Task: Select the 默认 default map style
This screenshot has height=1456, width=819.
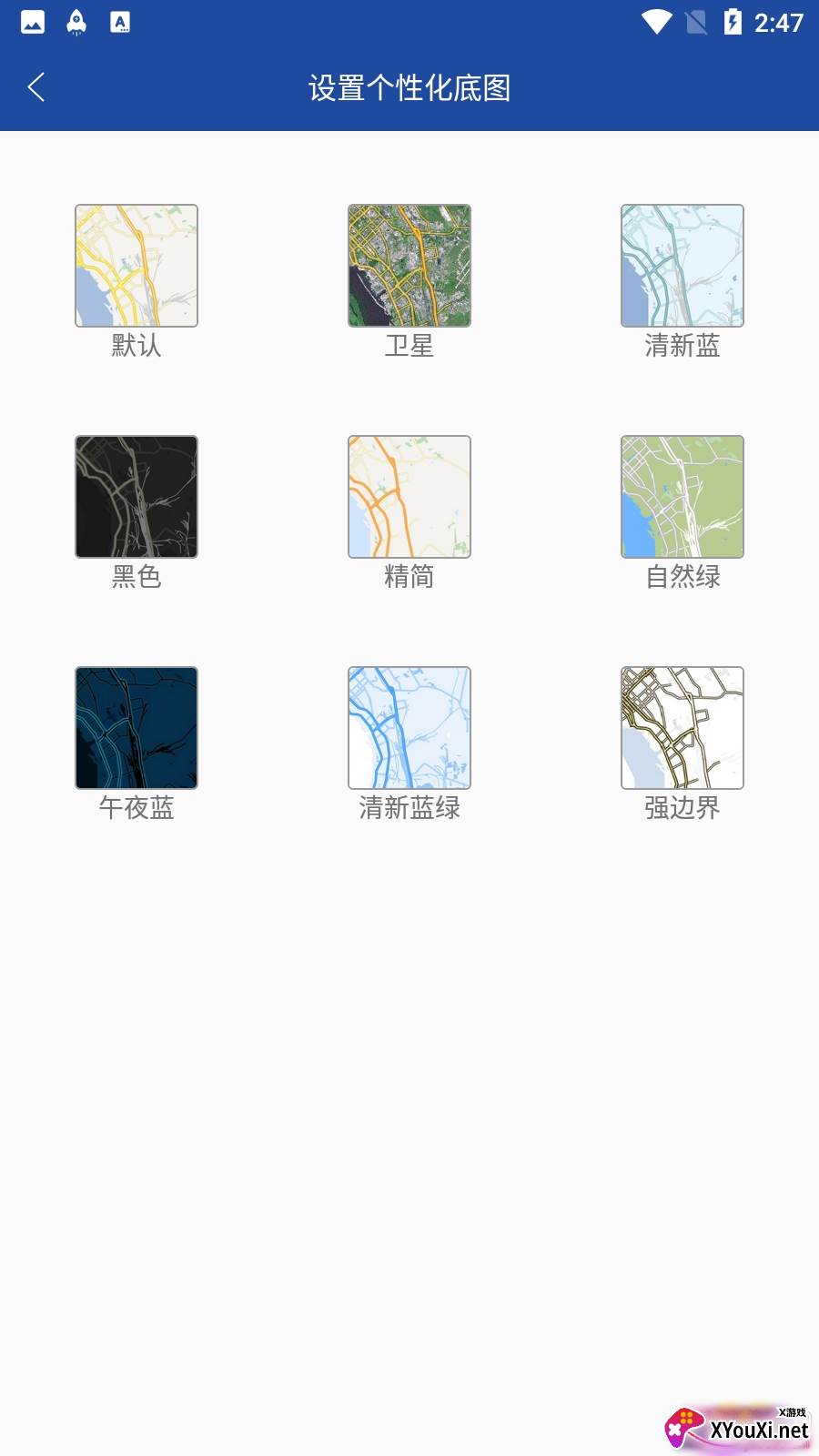Action: 136,266
